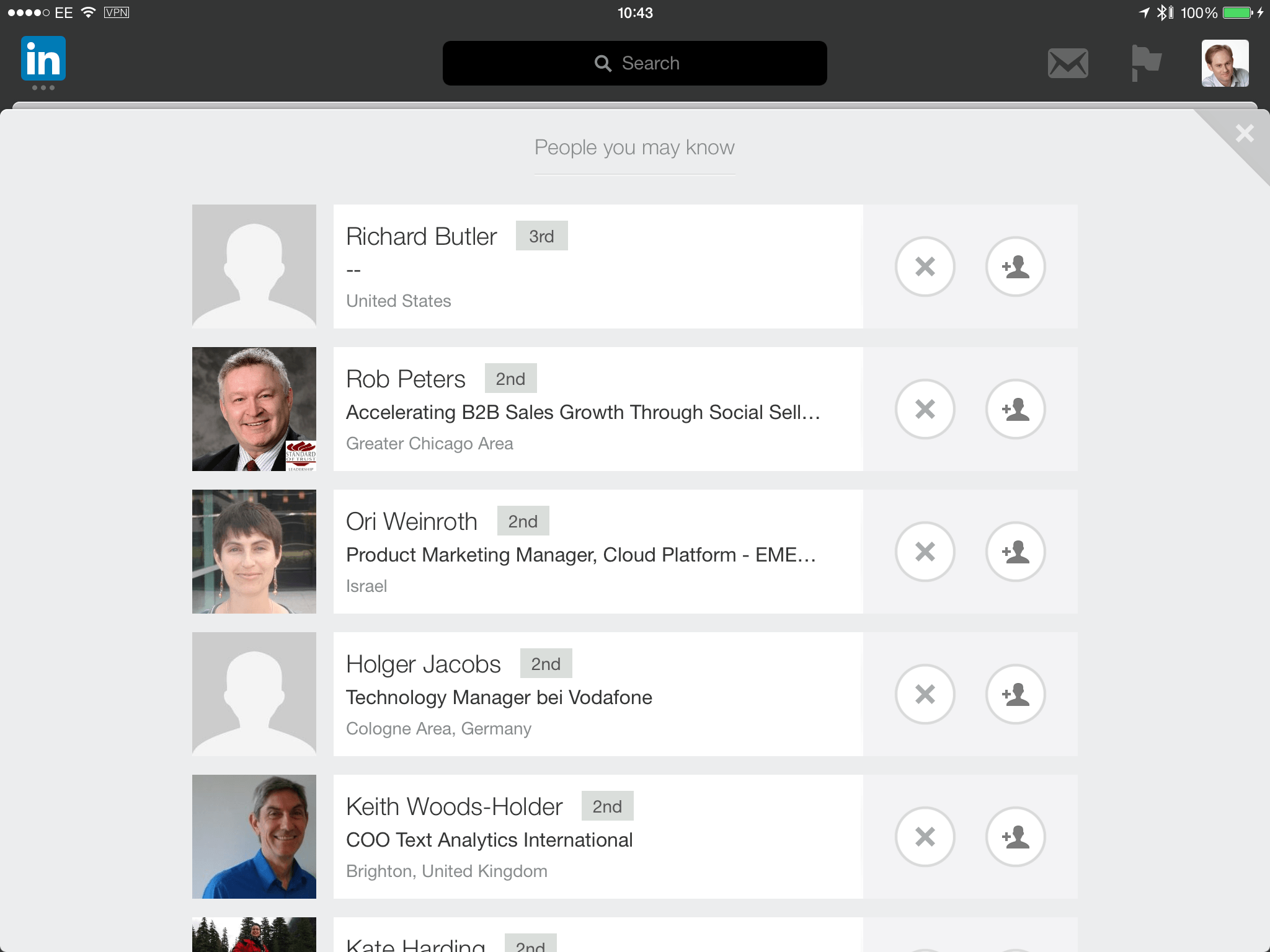Open your profile photo
This screenshot has height=952, width=1270.
point(1225,63)
